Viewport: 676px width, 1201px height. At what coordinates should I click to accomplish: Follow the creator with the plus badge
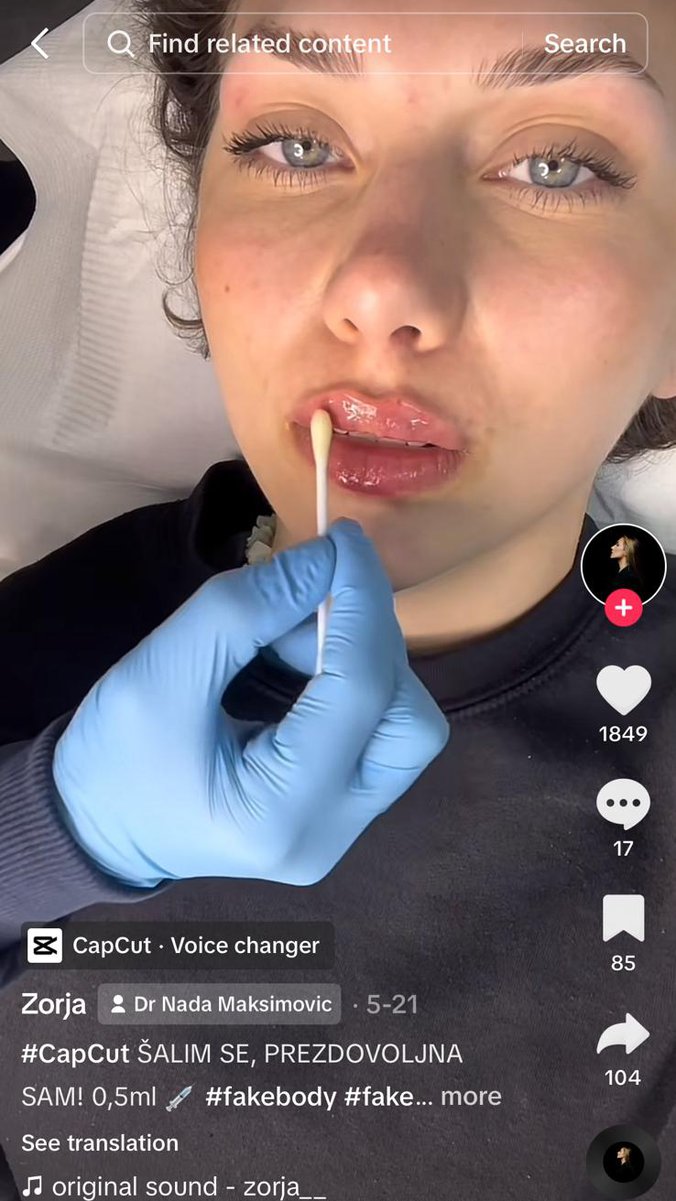tap(624, 607)
